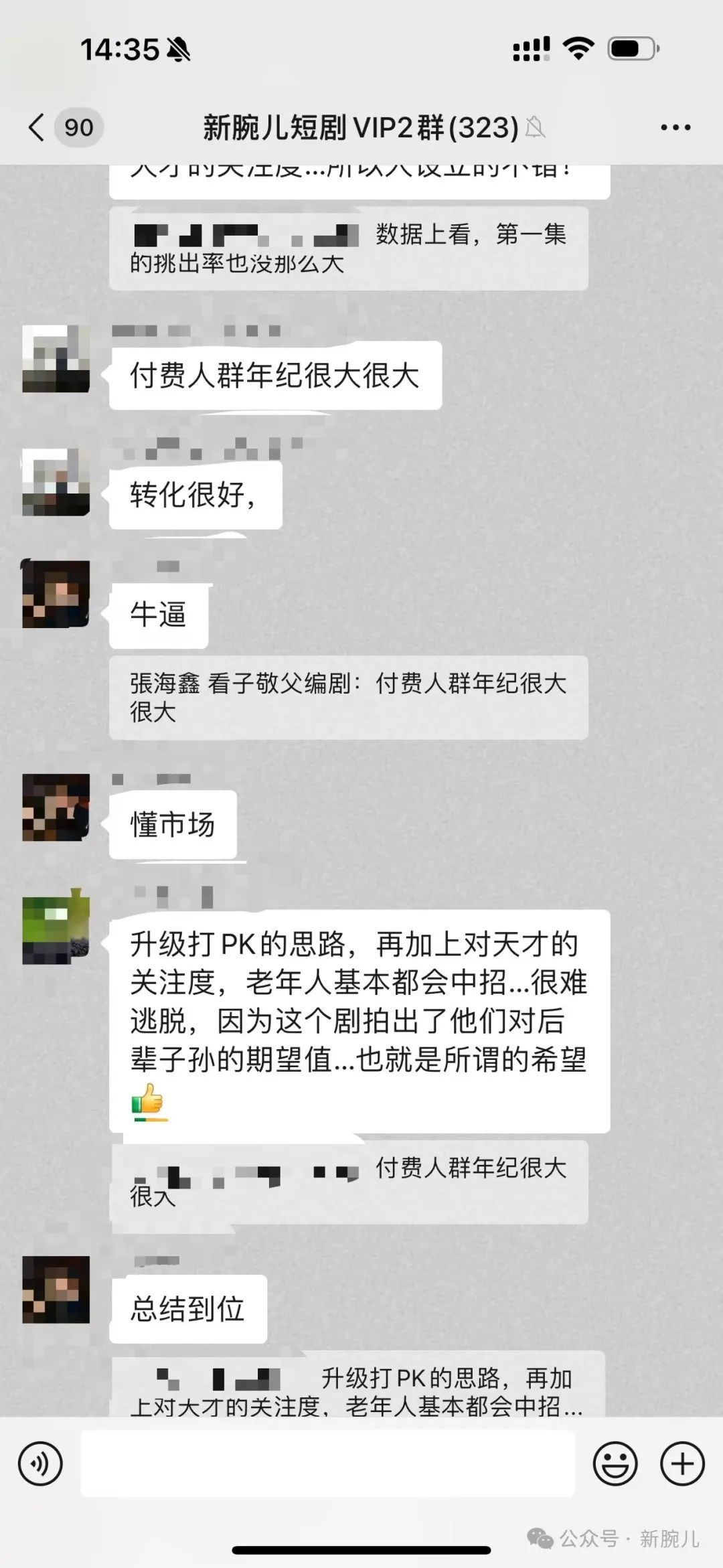Jump to the quoted message 数据上看，第一集

(349, 248)
